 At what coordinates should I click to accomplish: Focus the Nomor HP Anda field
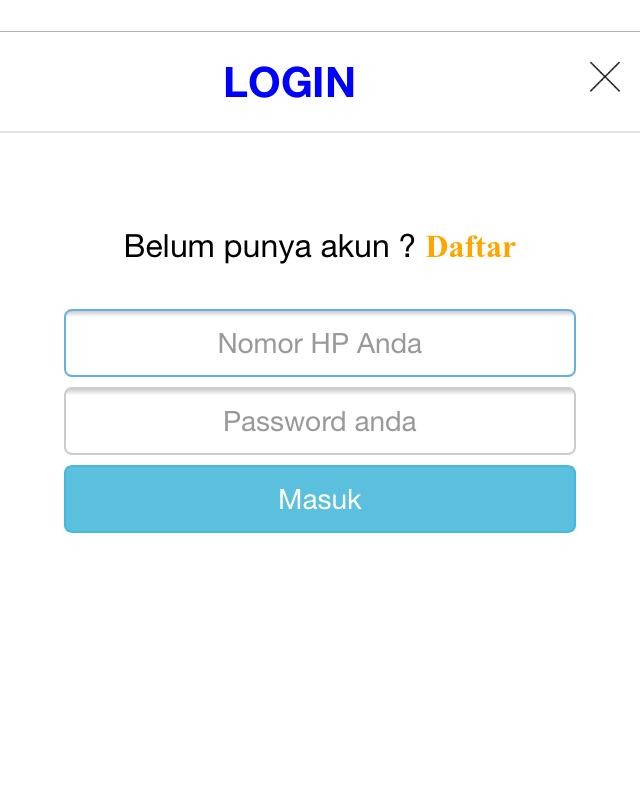click(320, 343)
